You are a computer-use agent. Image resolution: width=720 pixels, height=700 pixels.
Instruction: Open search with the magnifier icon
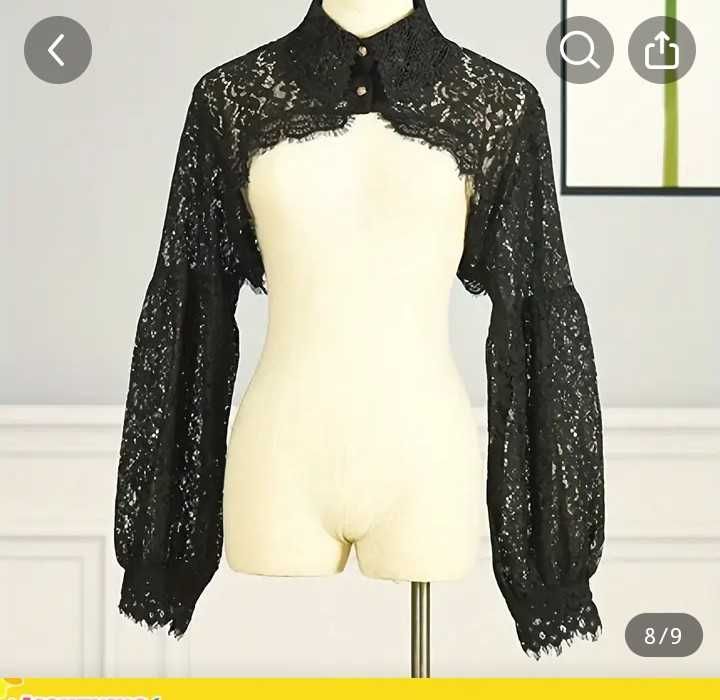580,50
